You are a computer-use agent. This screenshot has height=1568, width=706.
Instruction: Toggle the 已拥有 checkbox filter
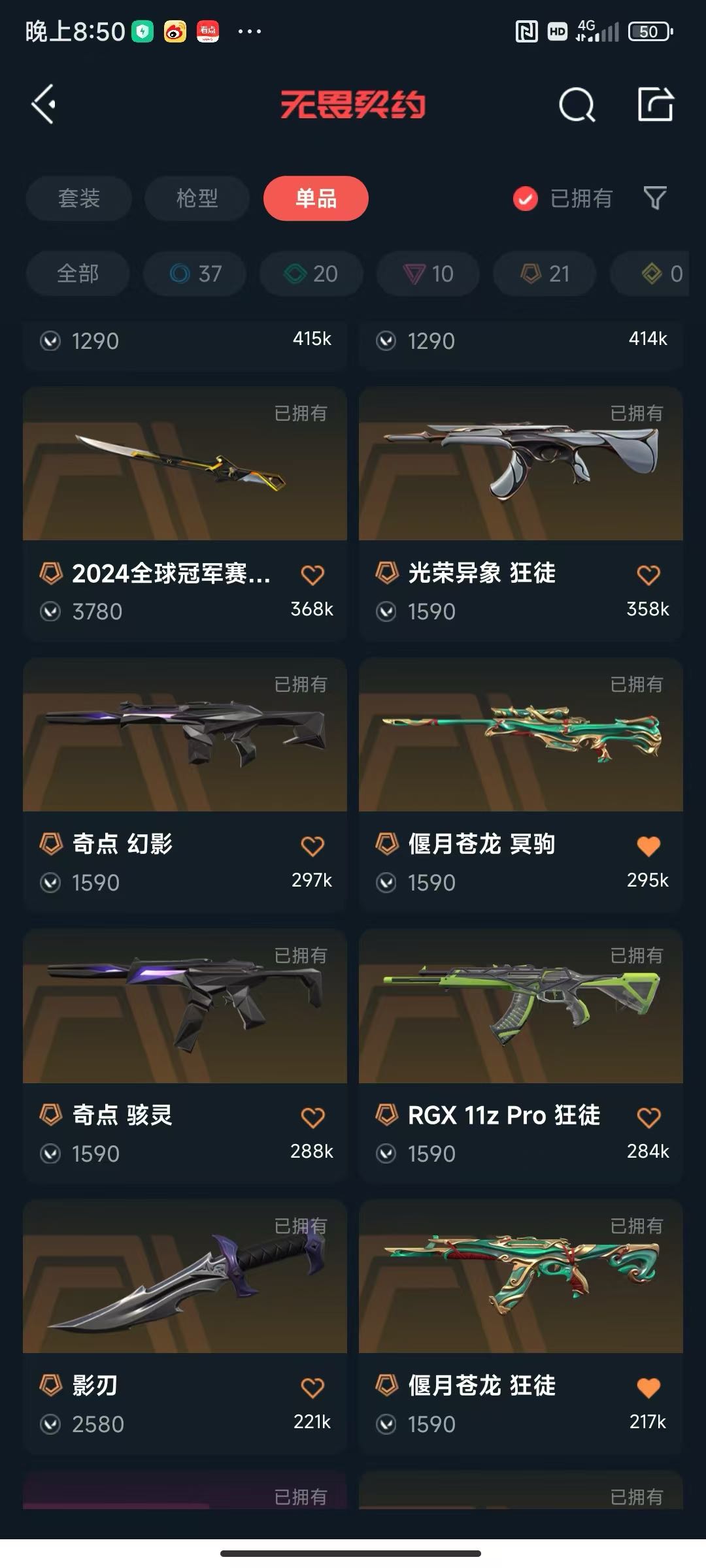(526, 199)
